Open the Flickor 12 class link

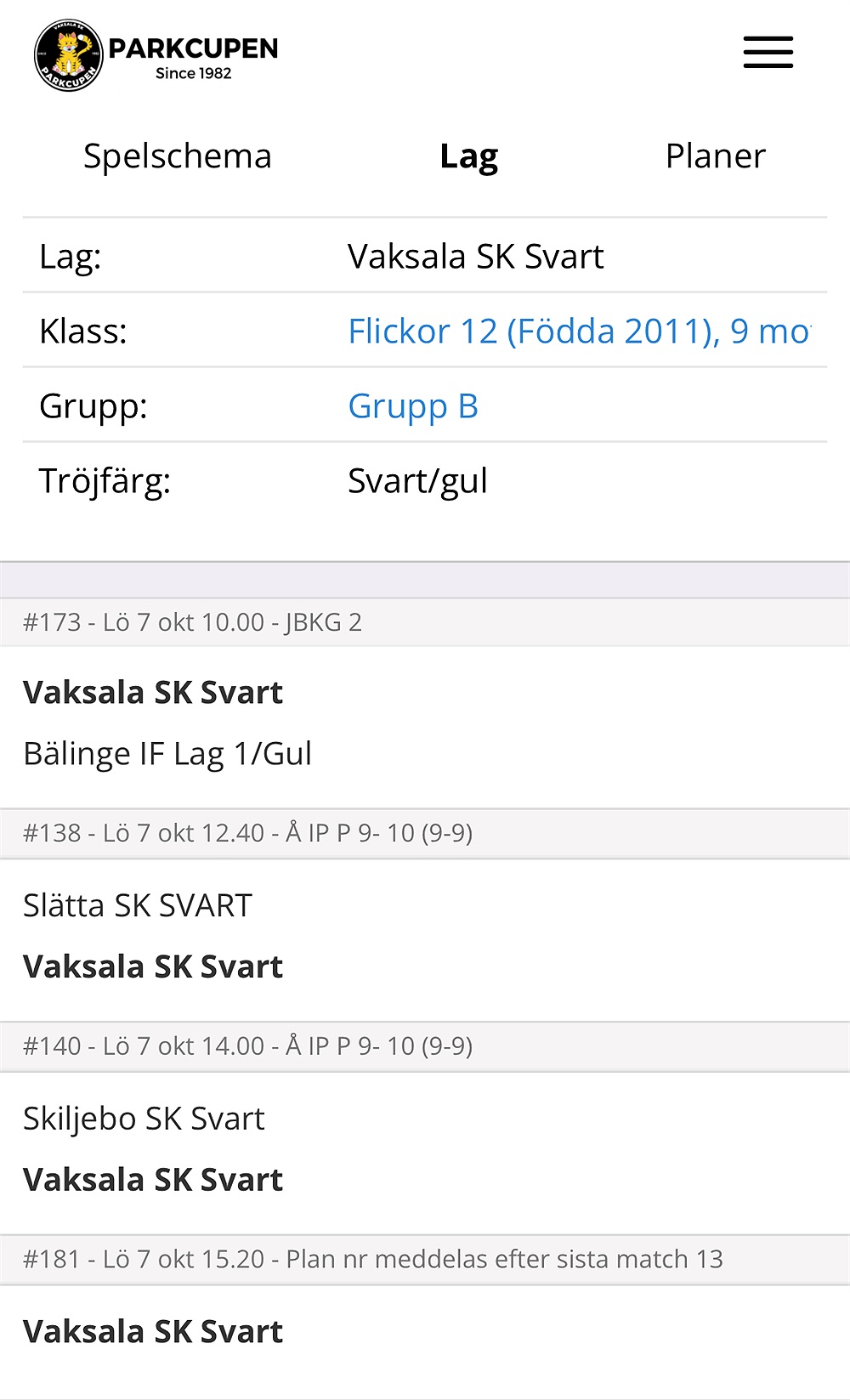pos(580,331)
